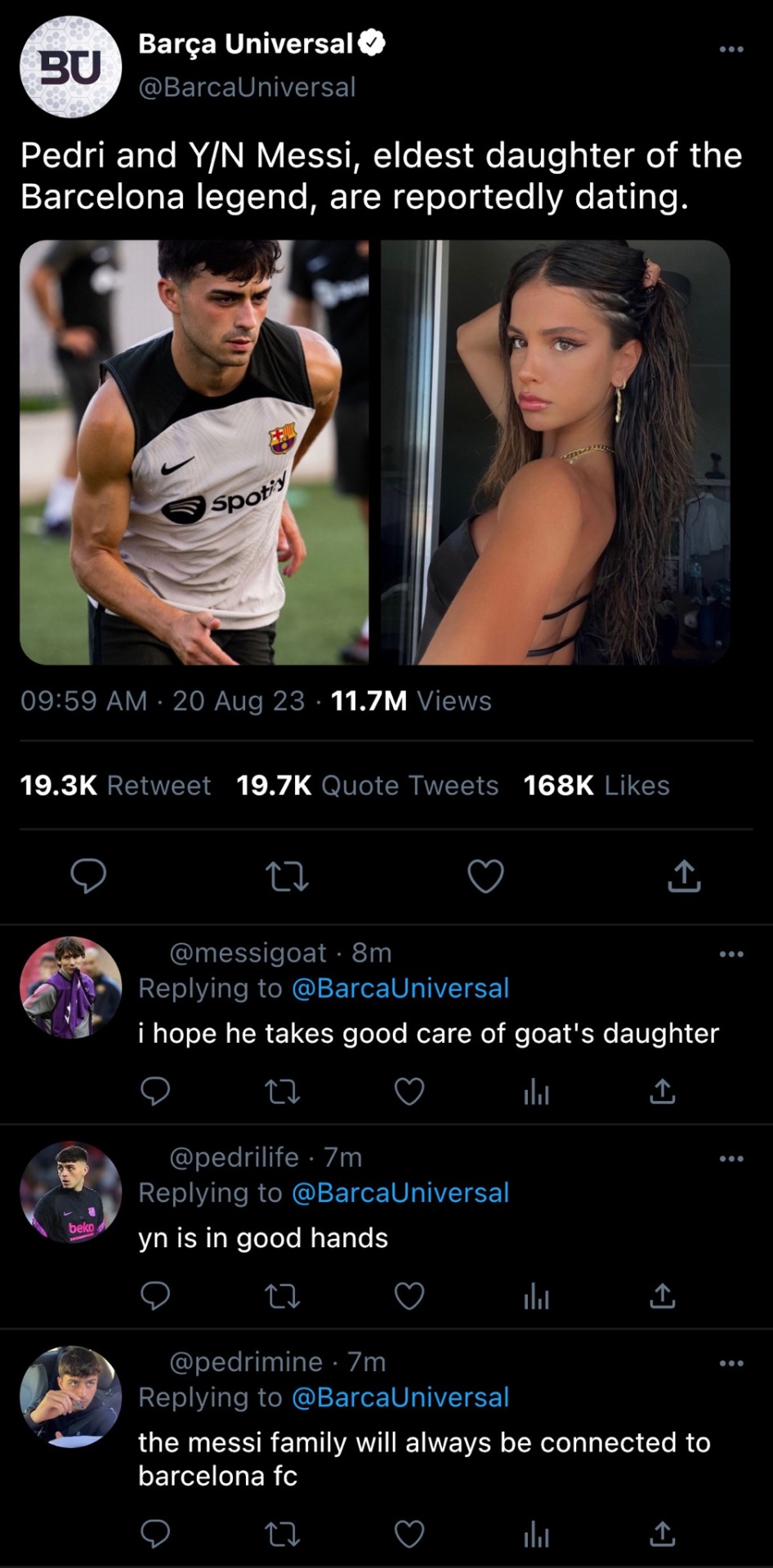Share @pedrimine's reply
The width and height of the screenshot is (773, 1568).
[x=662, y=1535]
